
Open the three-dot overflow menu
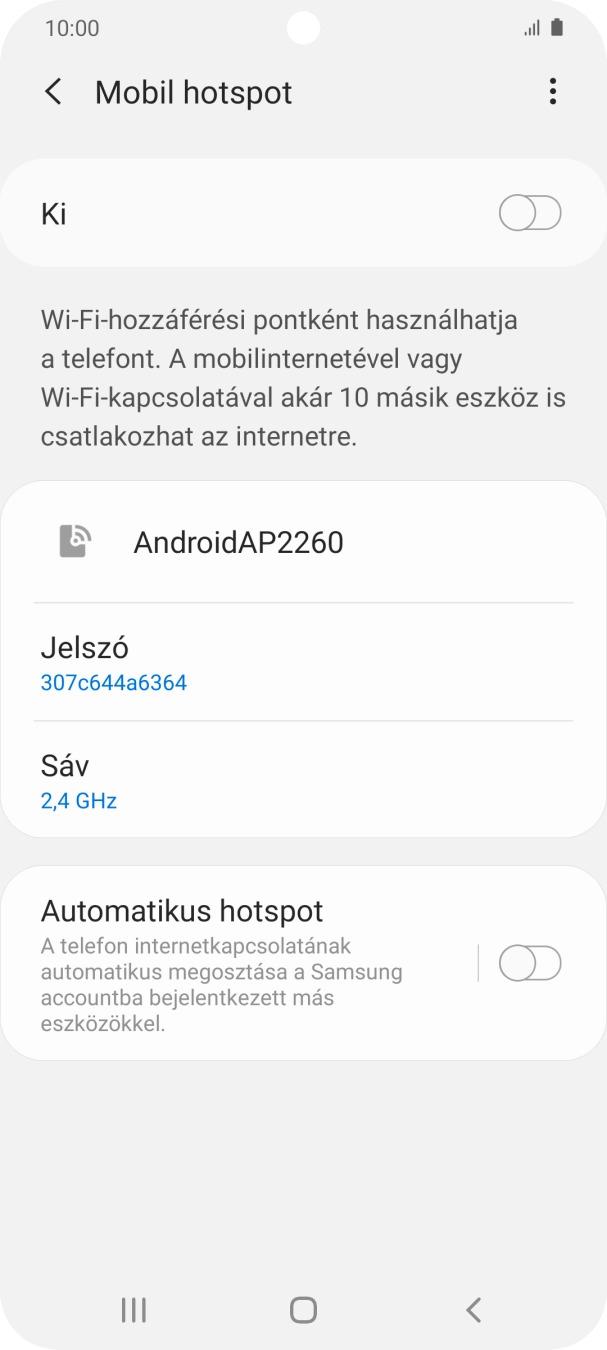click(552, 93)
